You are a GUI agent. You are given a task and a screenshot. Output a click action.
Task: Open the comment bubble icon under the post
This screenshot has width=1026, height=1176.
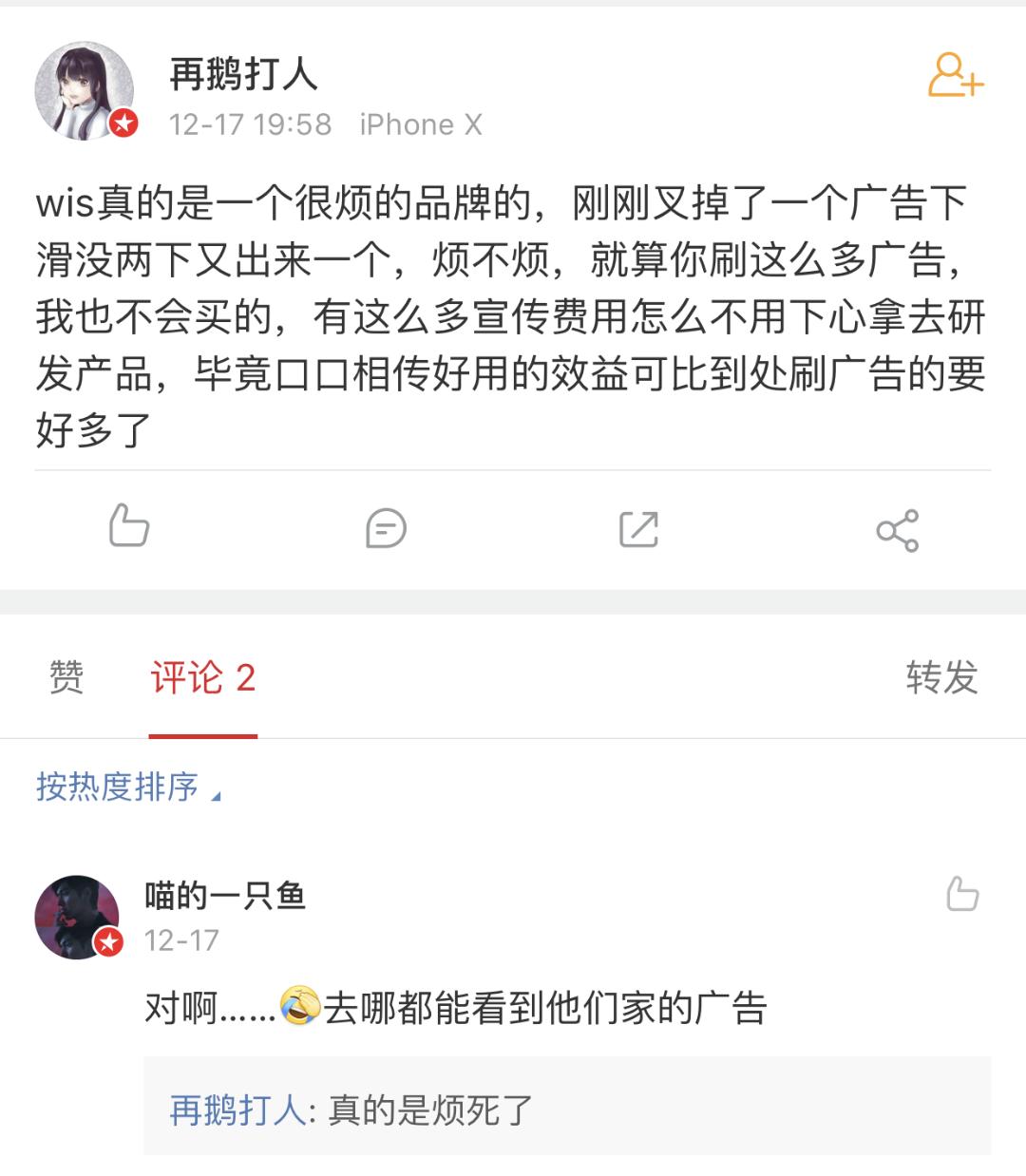pos(386,529)
